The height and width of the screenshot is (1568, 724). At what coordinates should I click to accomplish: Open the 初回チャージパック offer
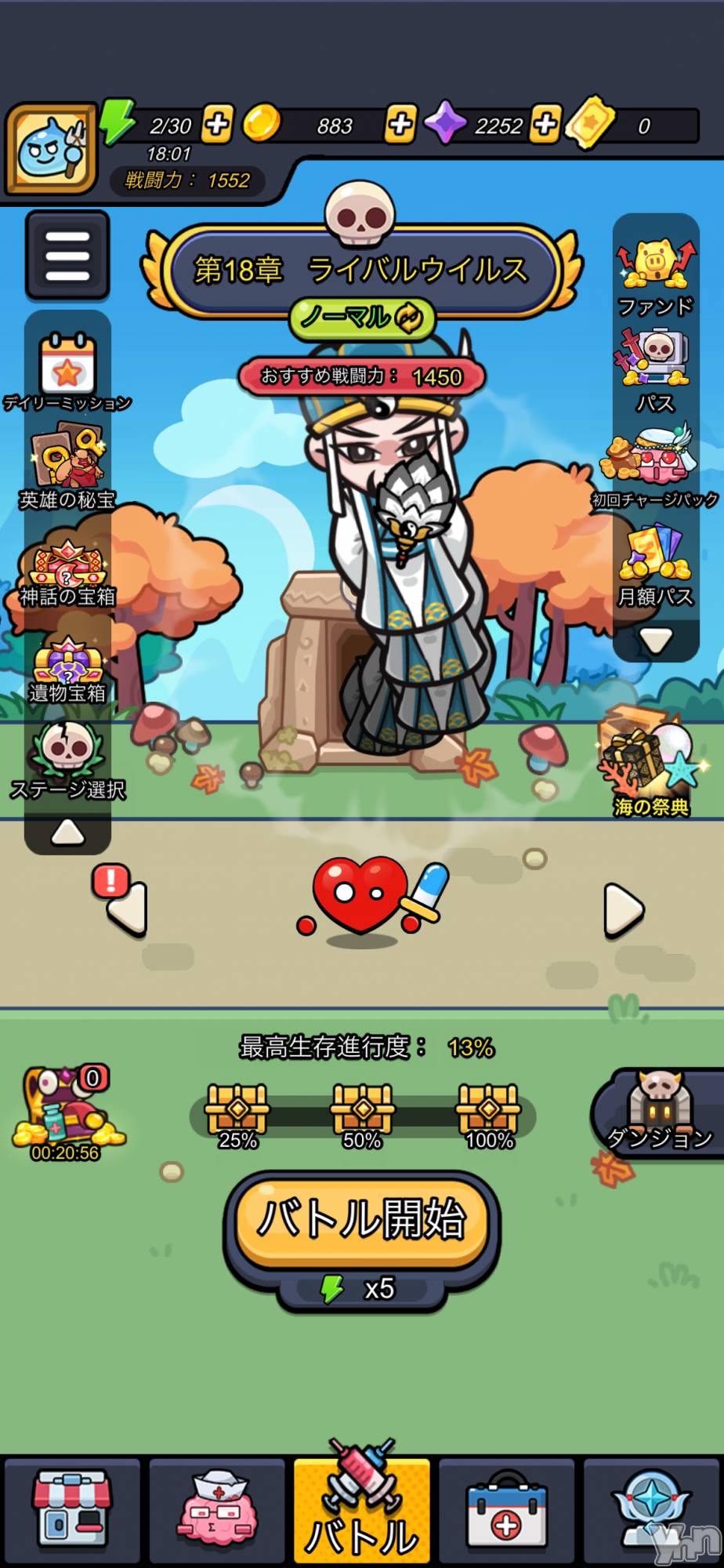click(x=655, y=466)
